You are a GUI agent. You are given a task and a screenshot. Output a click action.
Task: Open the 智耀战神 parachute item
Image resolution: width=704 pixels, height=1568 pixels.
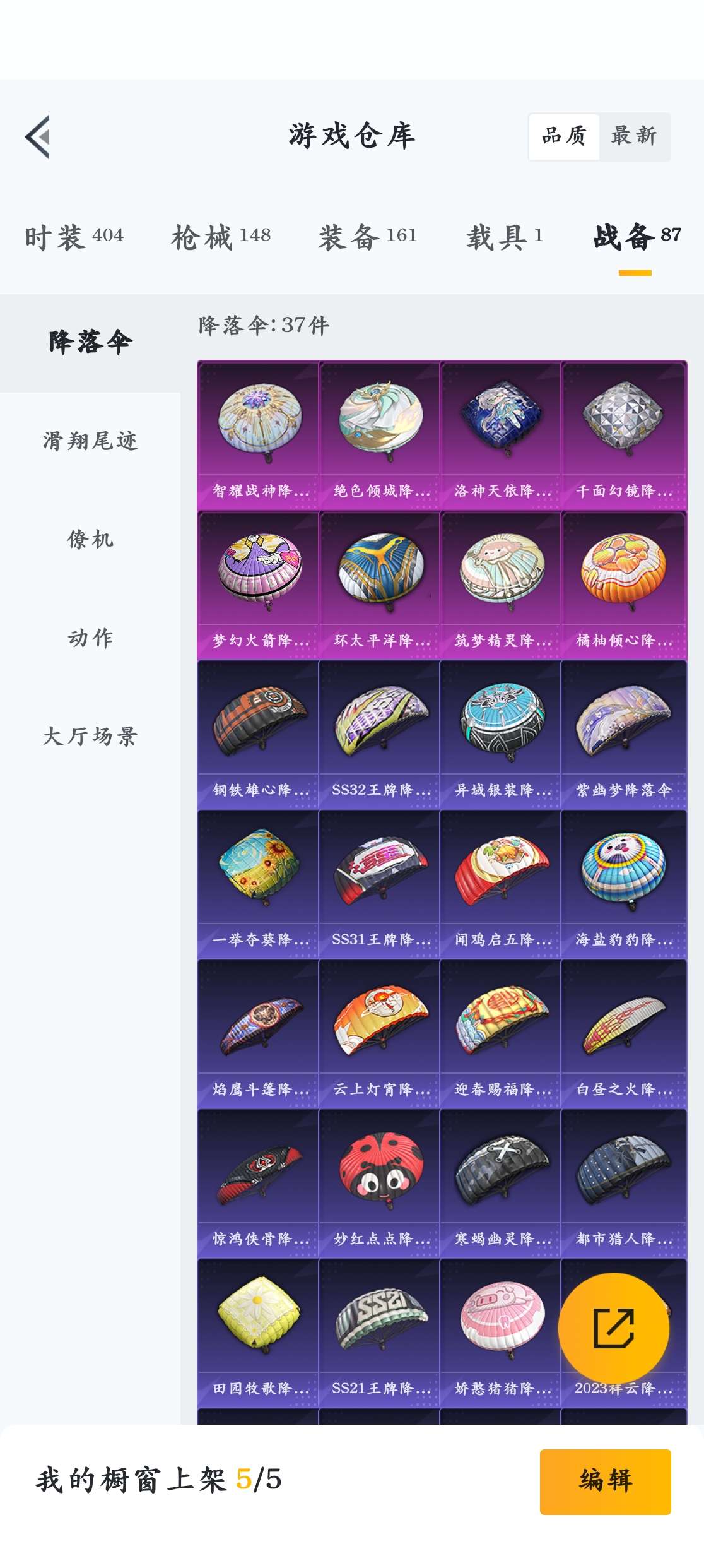[259, 436]
